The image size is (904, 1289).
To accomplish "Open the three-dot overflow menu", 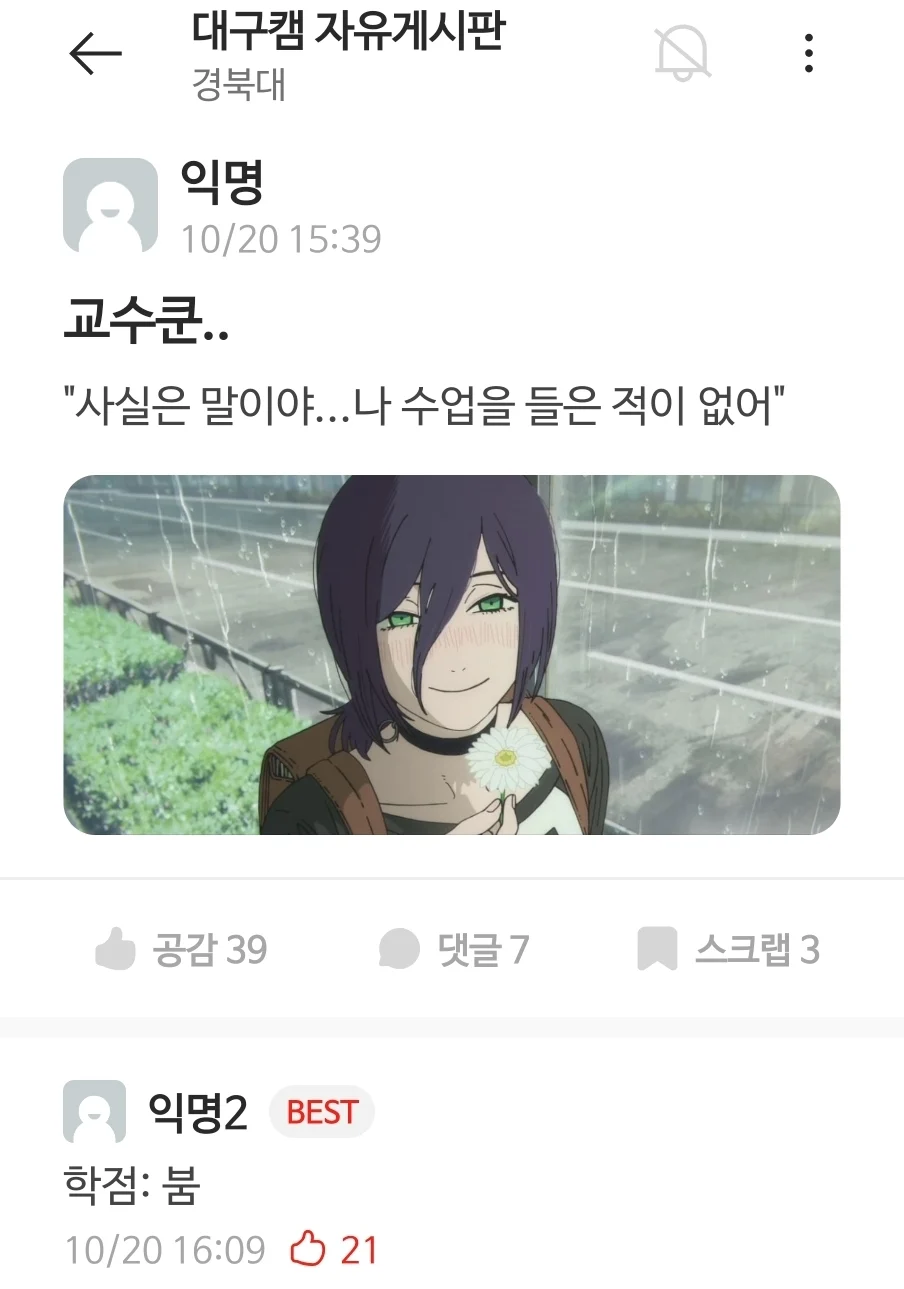I will (x=809, y=53).
